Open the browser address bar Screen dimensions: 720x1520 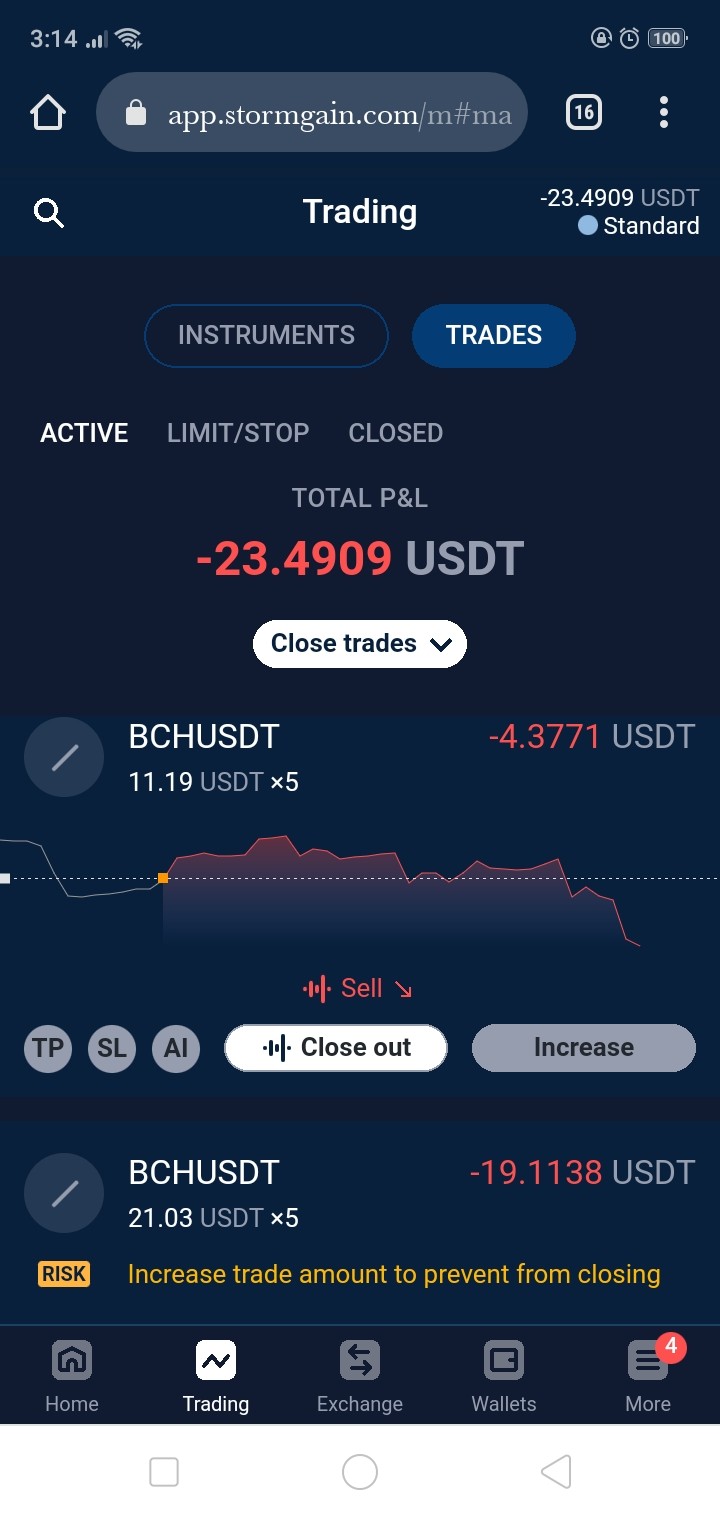tap(312, 113)
